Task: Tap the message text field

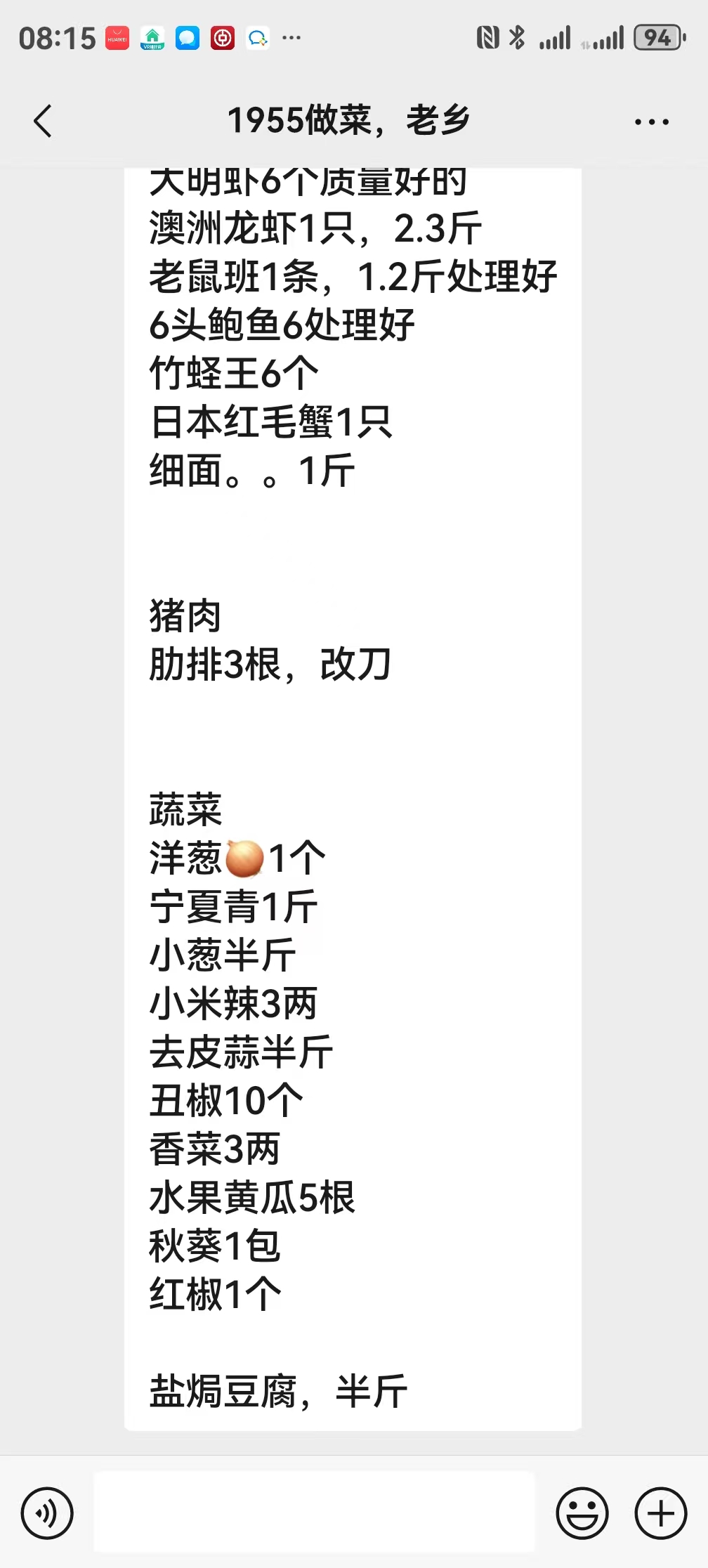Action: [x=314, y=1511]
